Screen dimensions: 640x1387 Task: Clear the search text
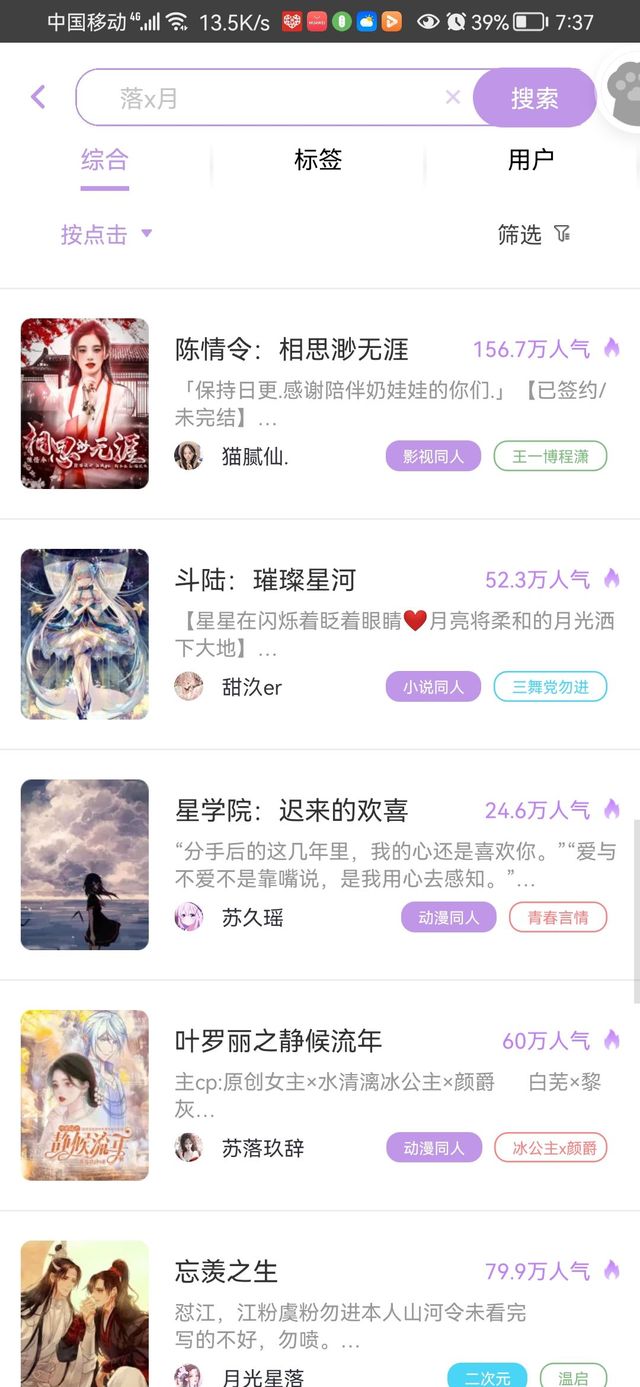pyautogui.click(x=452, y=97)
